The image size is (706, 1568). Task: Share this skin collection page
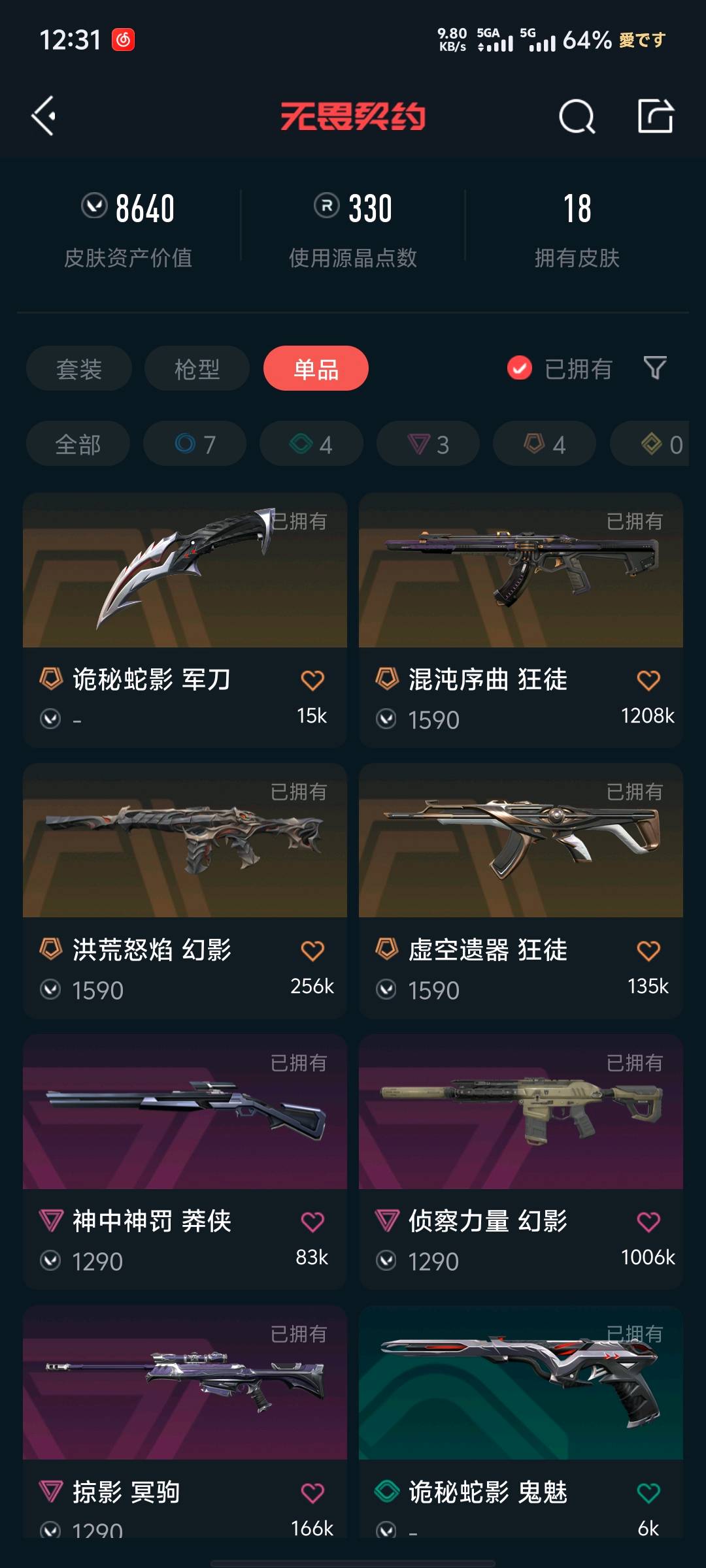(655, 116)
